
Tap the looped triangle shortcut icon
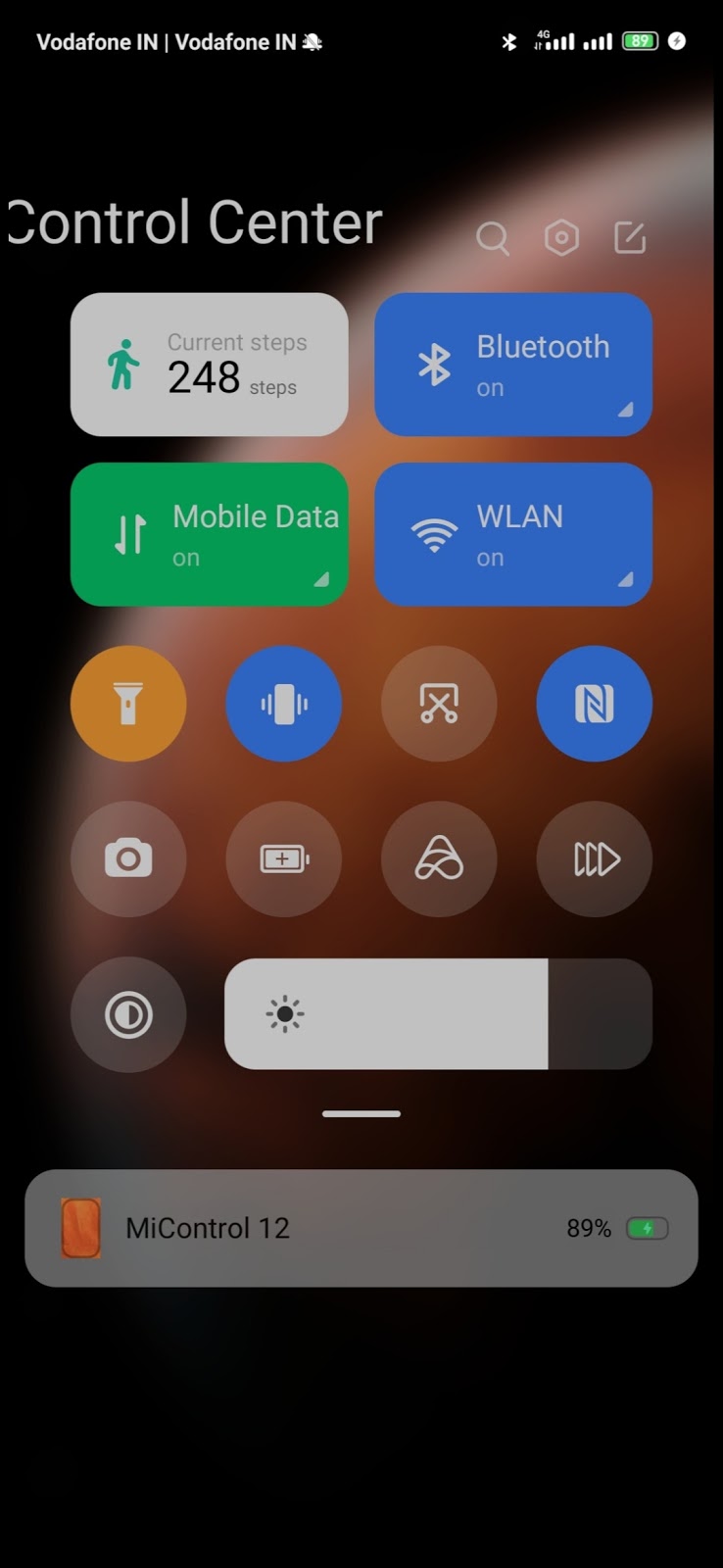click(x=439, y=859)
